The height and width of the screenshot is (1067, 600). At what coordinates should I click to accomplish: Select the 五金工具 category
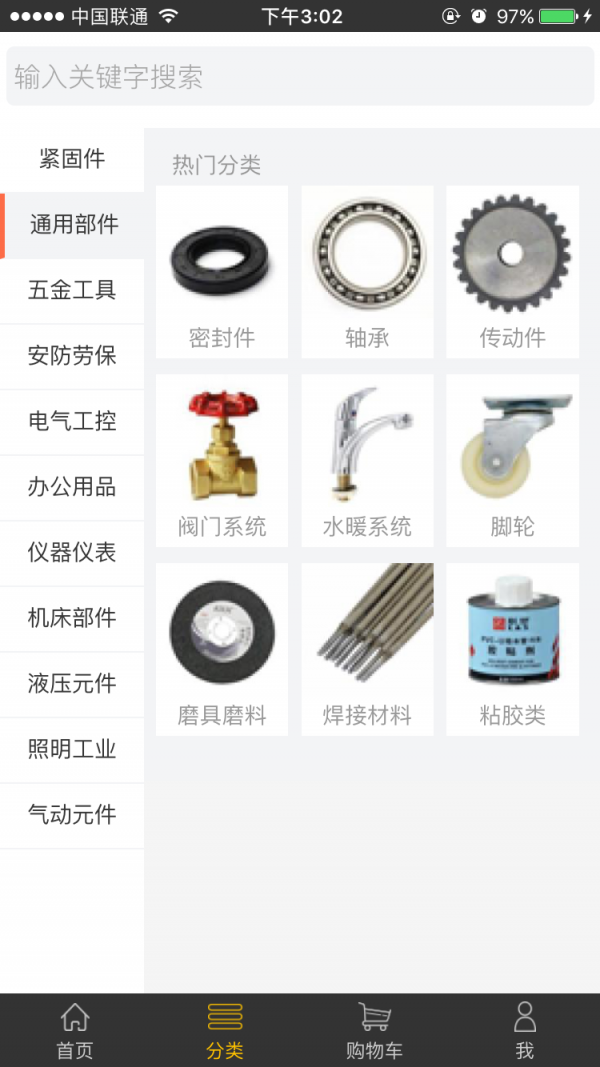pyautogui.click(x=72, y=290)
